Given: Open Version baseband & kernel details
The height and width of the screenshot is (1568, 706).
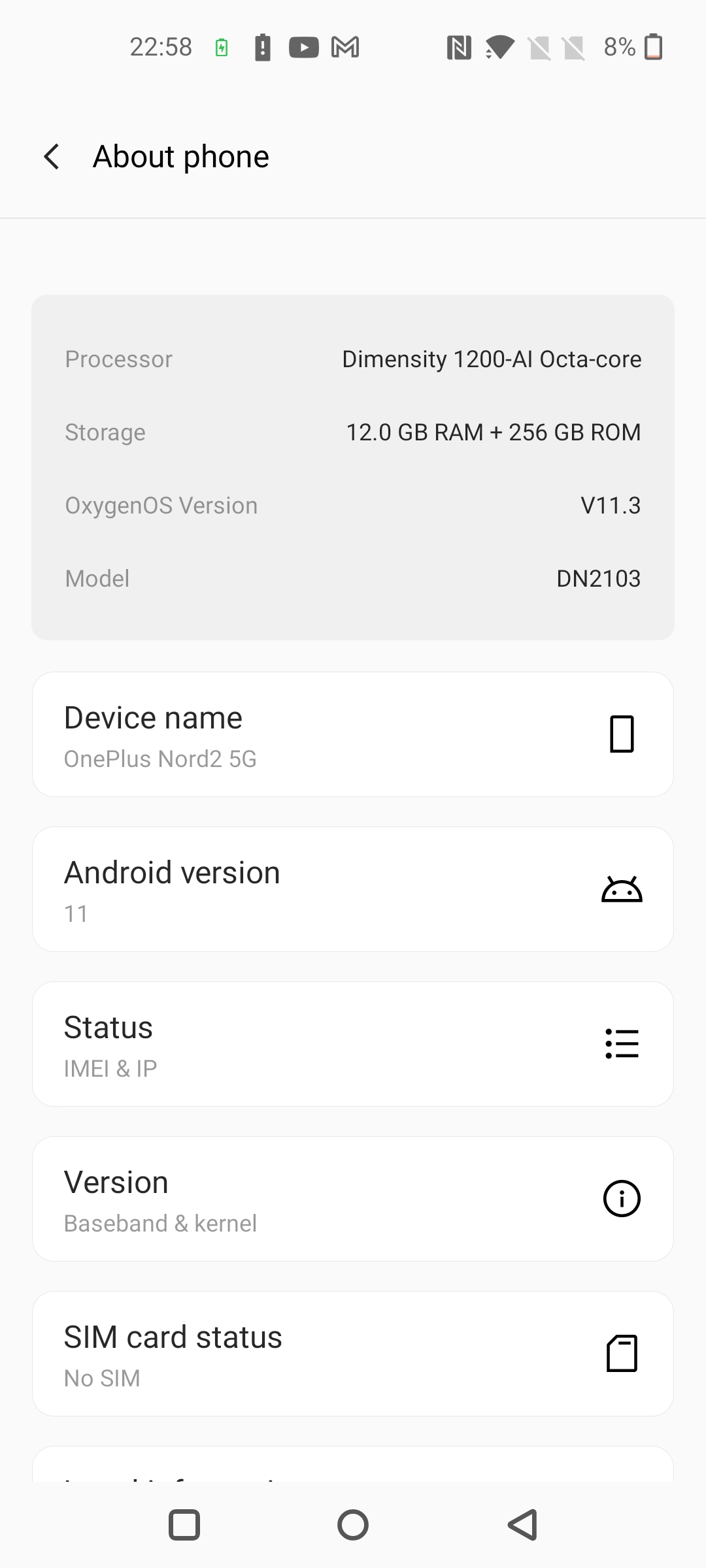Looking at the screenshot, I should click(x=353, y=1199).
